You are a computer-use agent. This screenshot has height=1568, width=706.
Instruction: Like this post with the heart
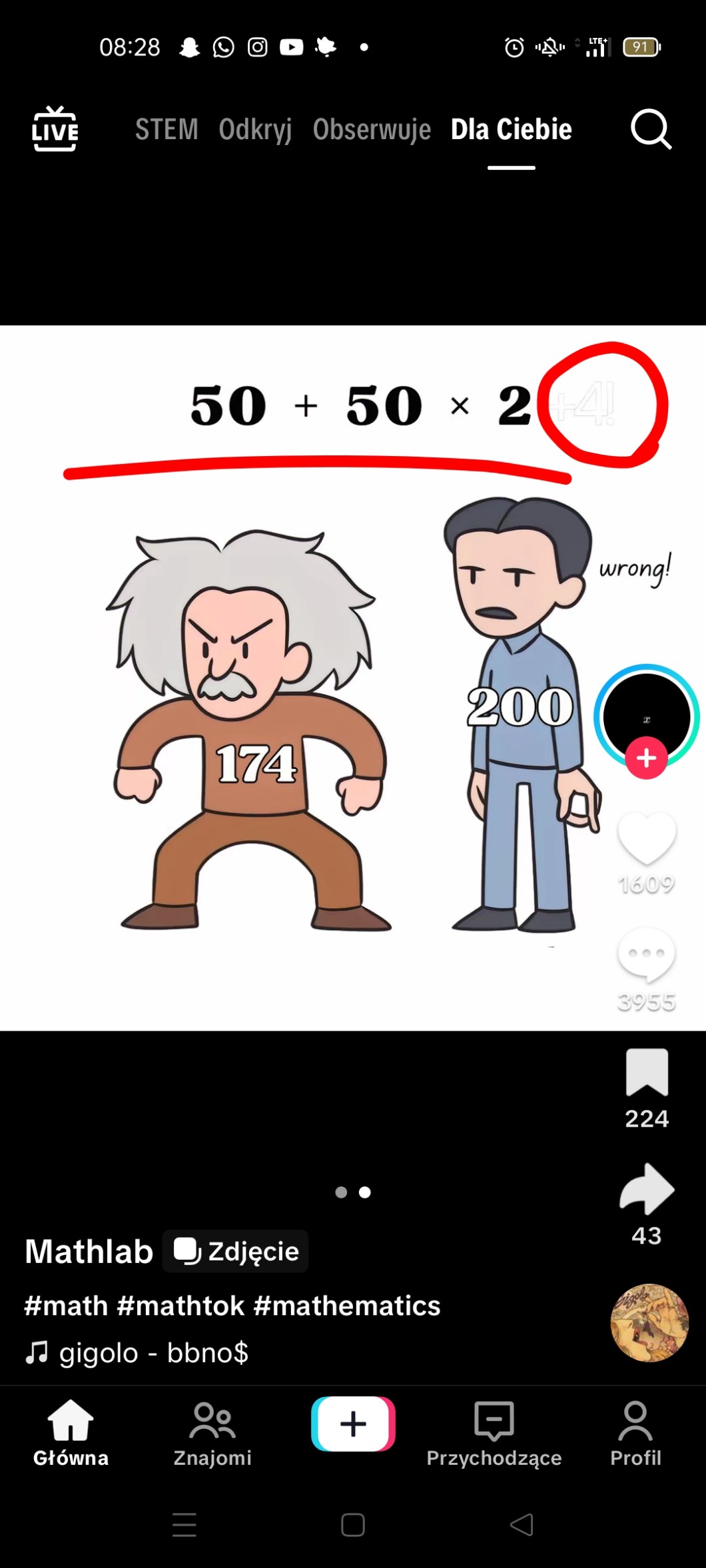647,838
